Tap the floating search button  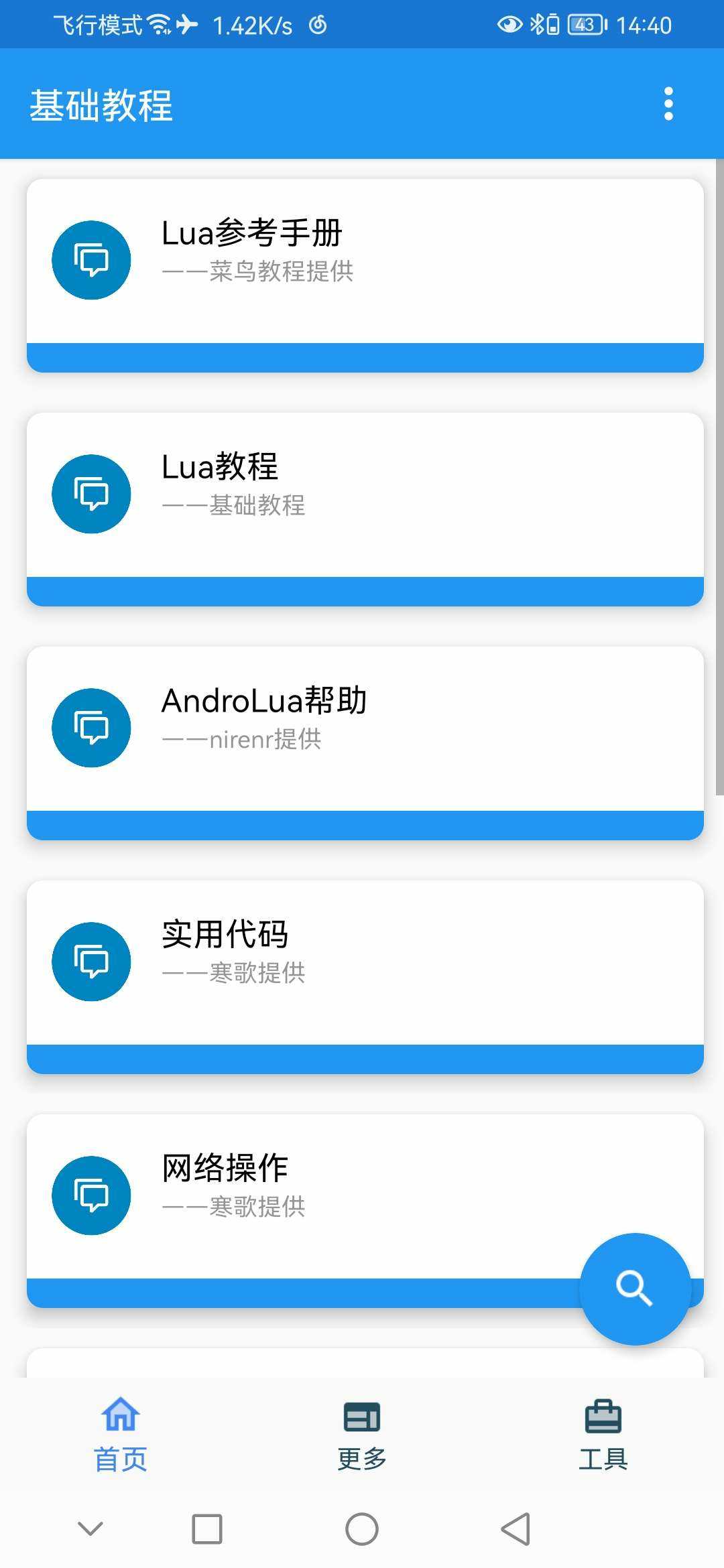pos(635,1288)
